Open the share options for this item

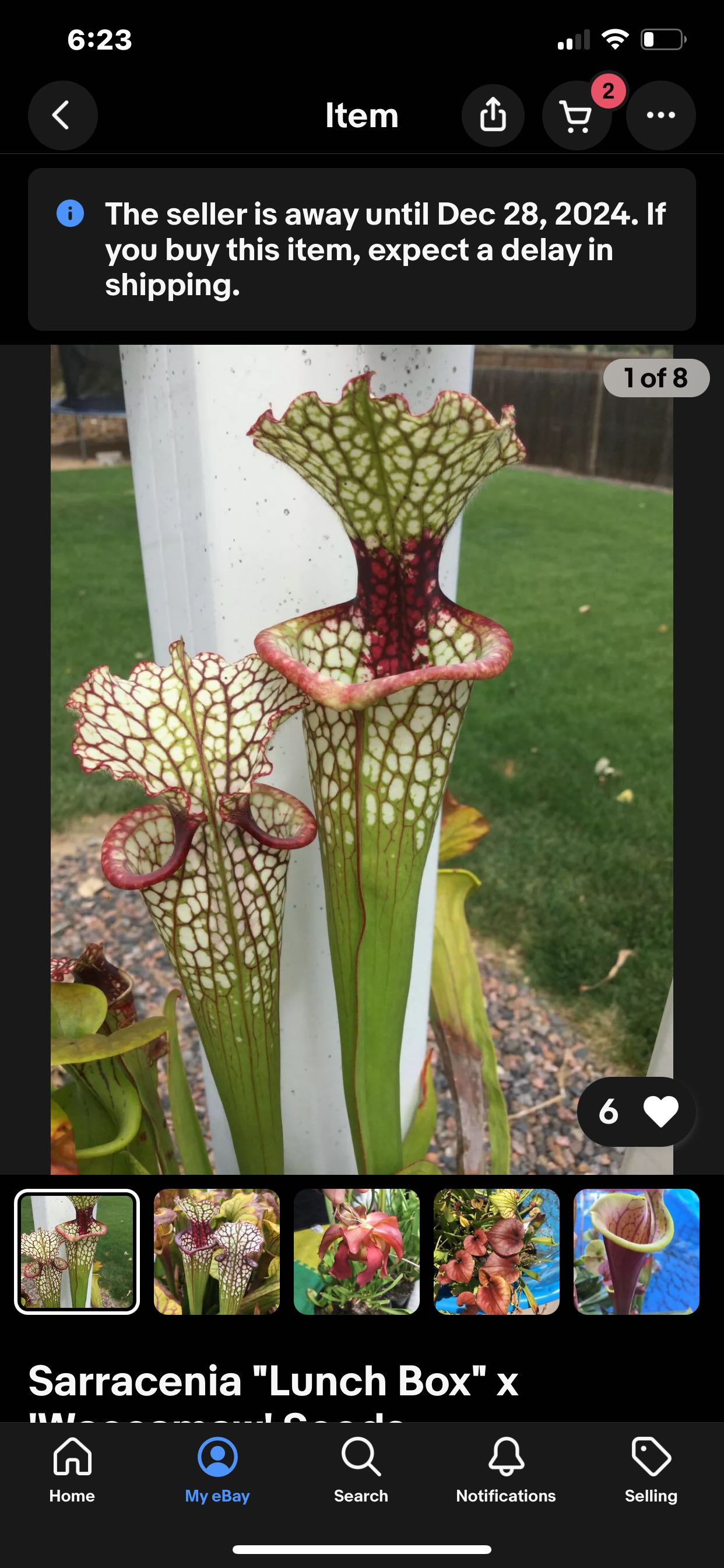point(493,115)
